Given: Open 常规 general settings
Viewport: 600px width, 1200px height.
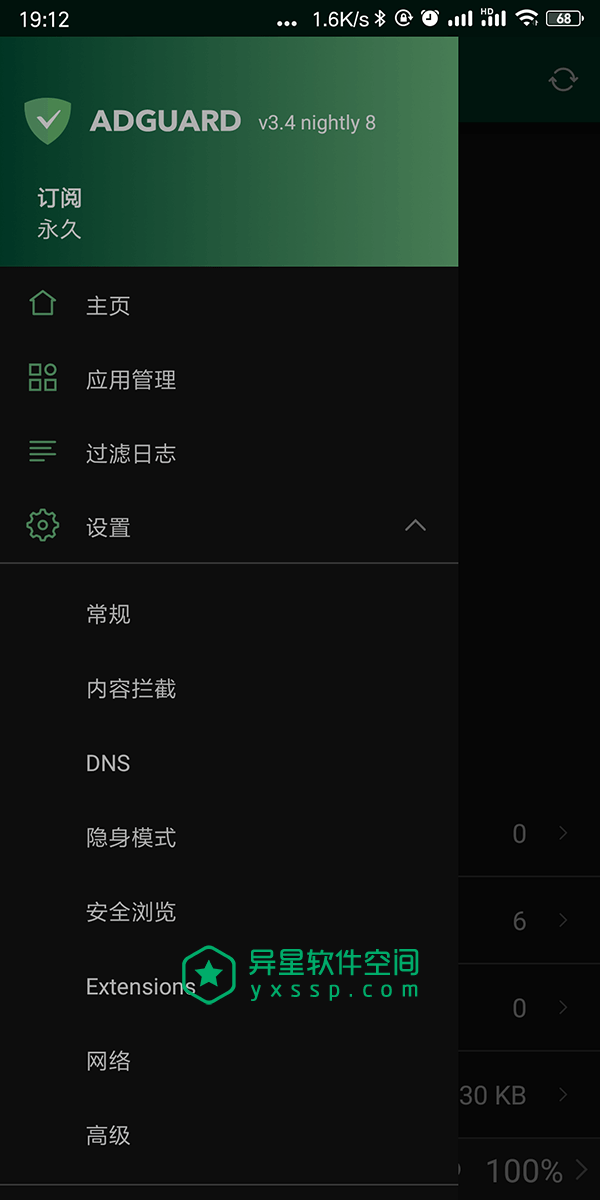Looking at the screenshot, I should click(x=229, y=614).
